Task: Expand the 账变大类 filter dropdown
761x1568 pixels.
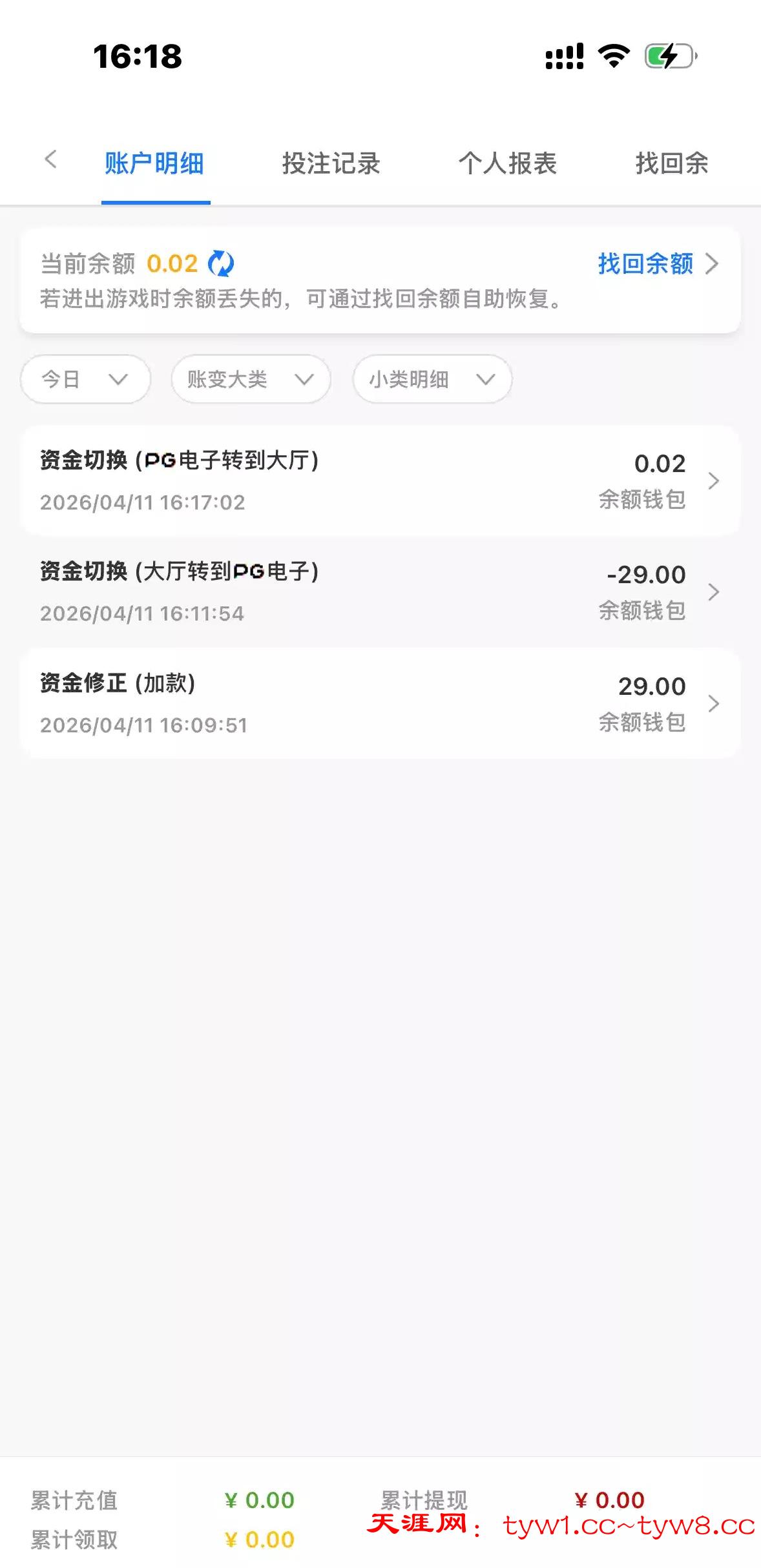Action: tap(251, 379)
